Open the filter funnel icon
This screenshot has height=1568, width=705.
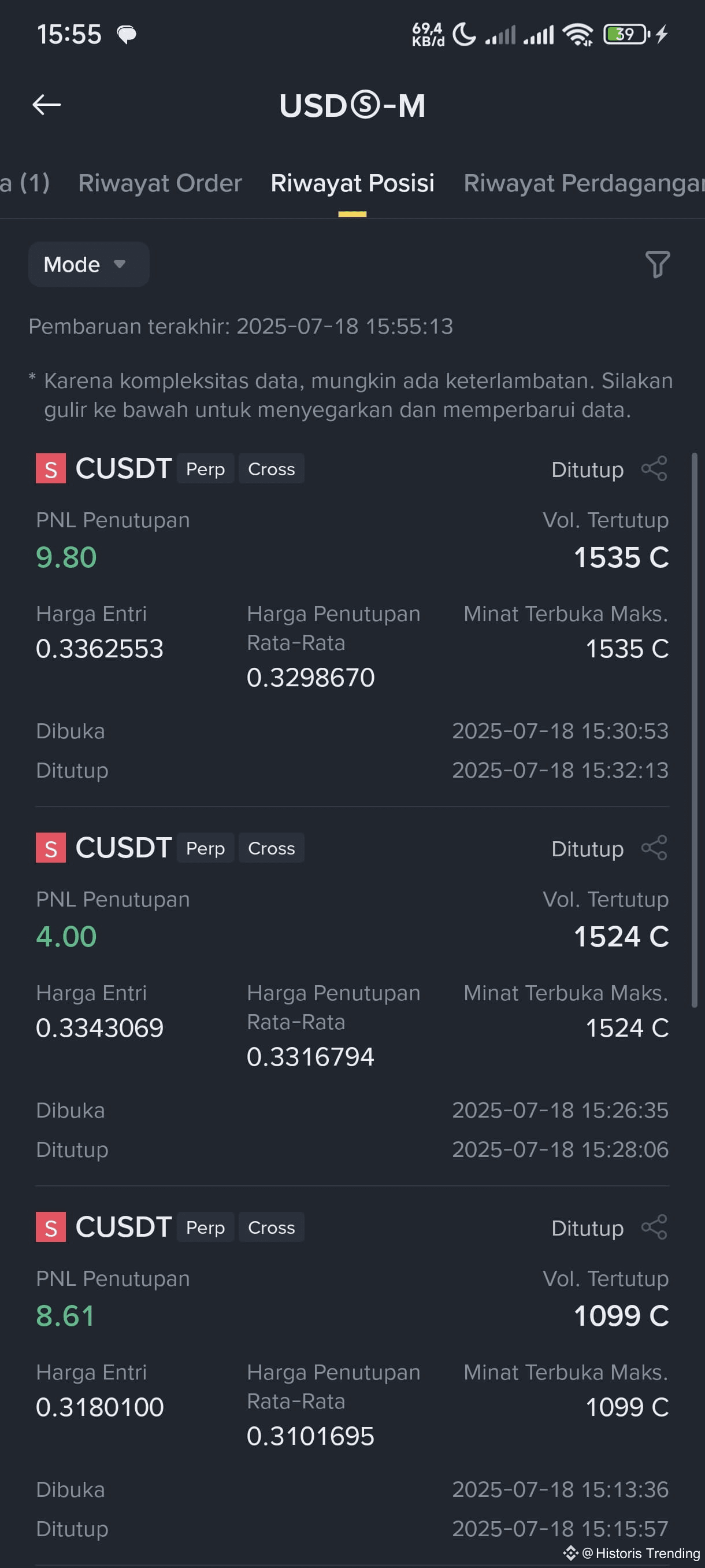(657, 264)
